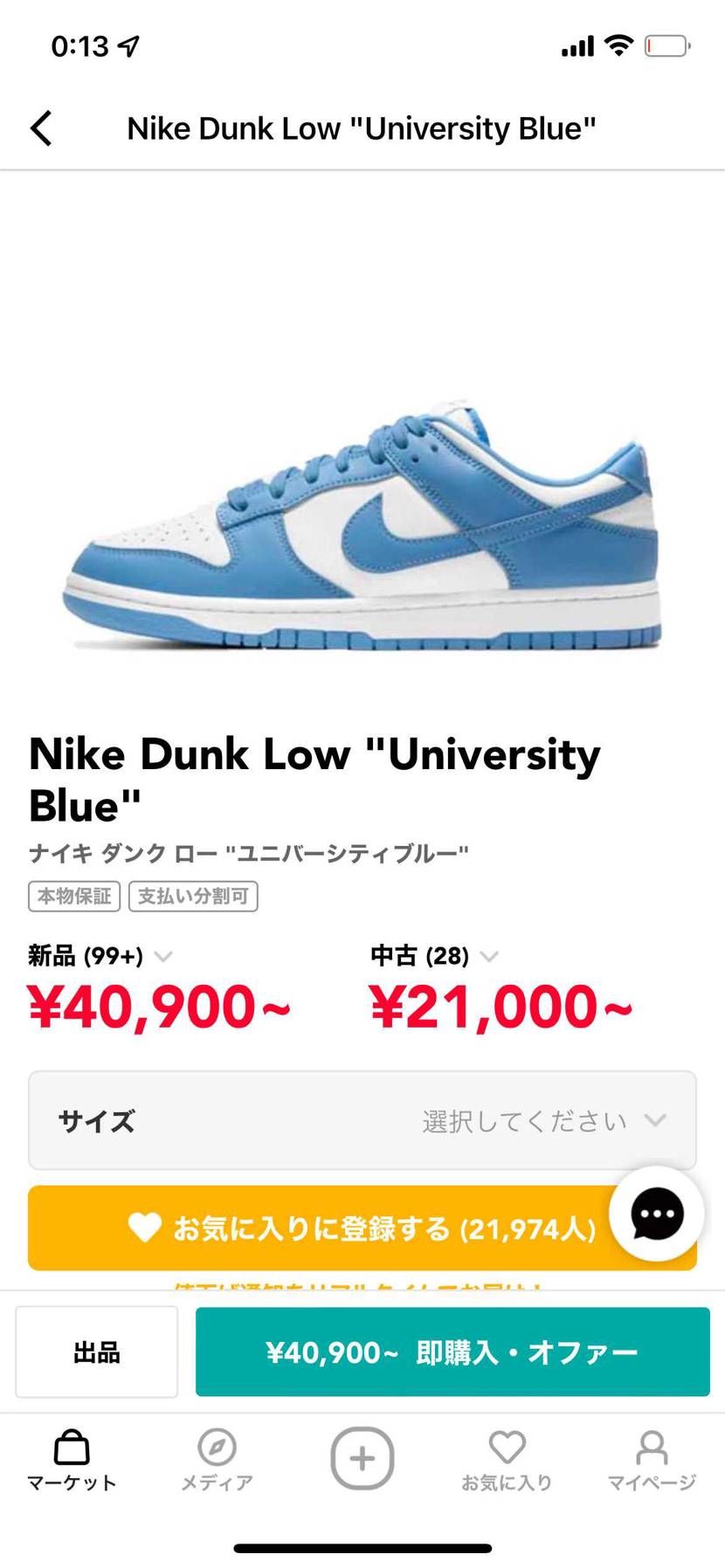This screenshot has height=1568, width=725.
Task: Toggle favorite registration for this sneaker
Action: pos(362,1228)
